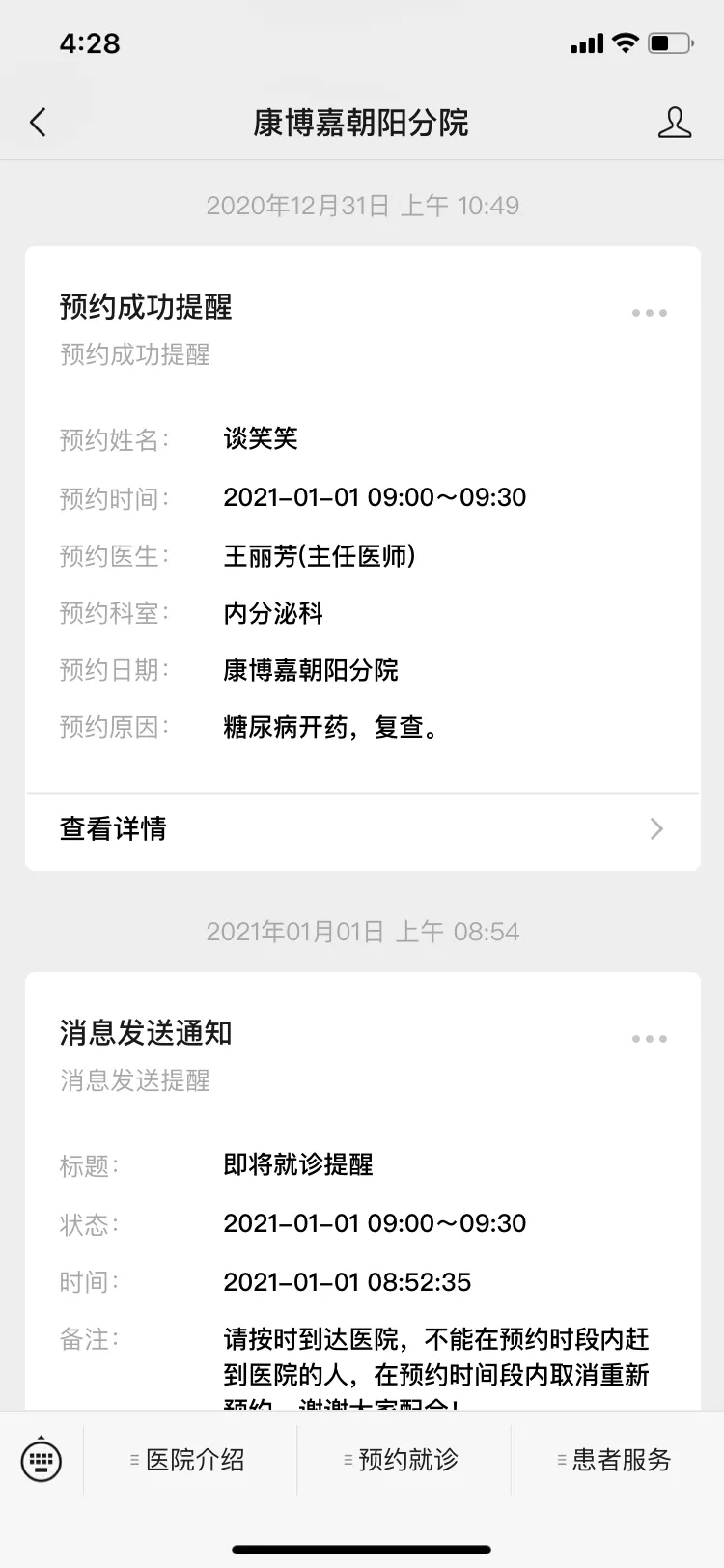Open the 医院介绍 menu
Screen dimensions: 724x1568
[189, 1460]
